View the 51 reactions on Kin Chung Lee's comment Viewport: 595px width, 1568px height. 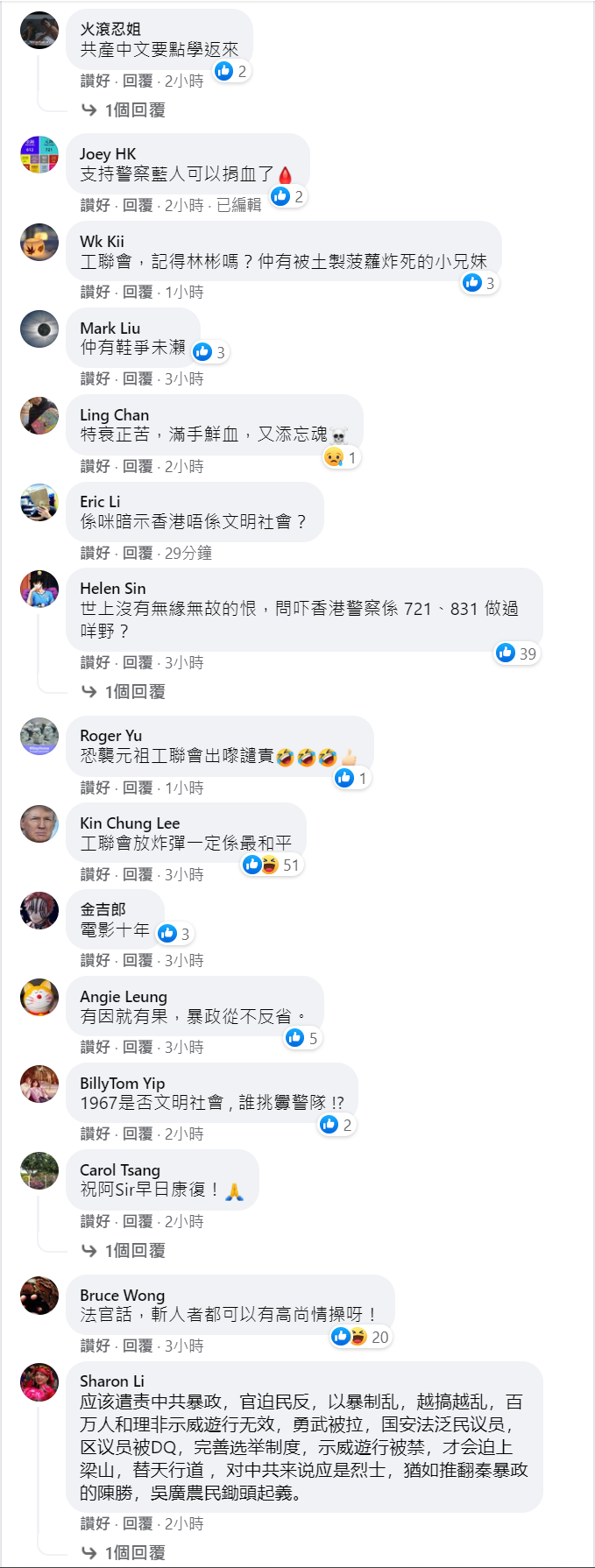point(273,865)
